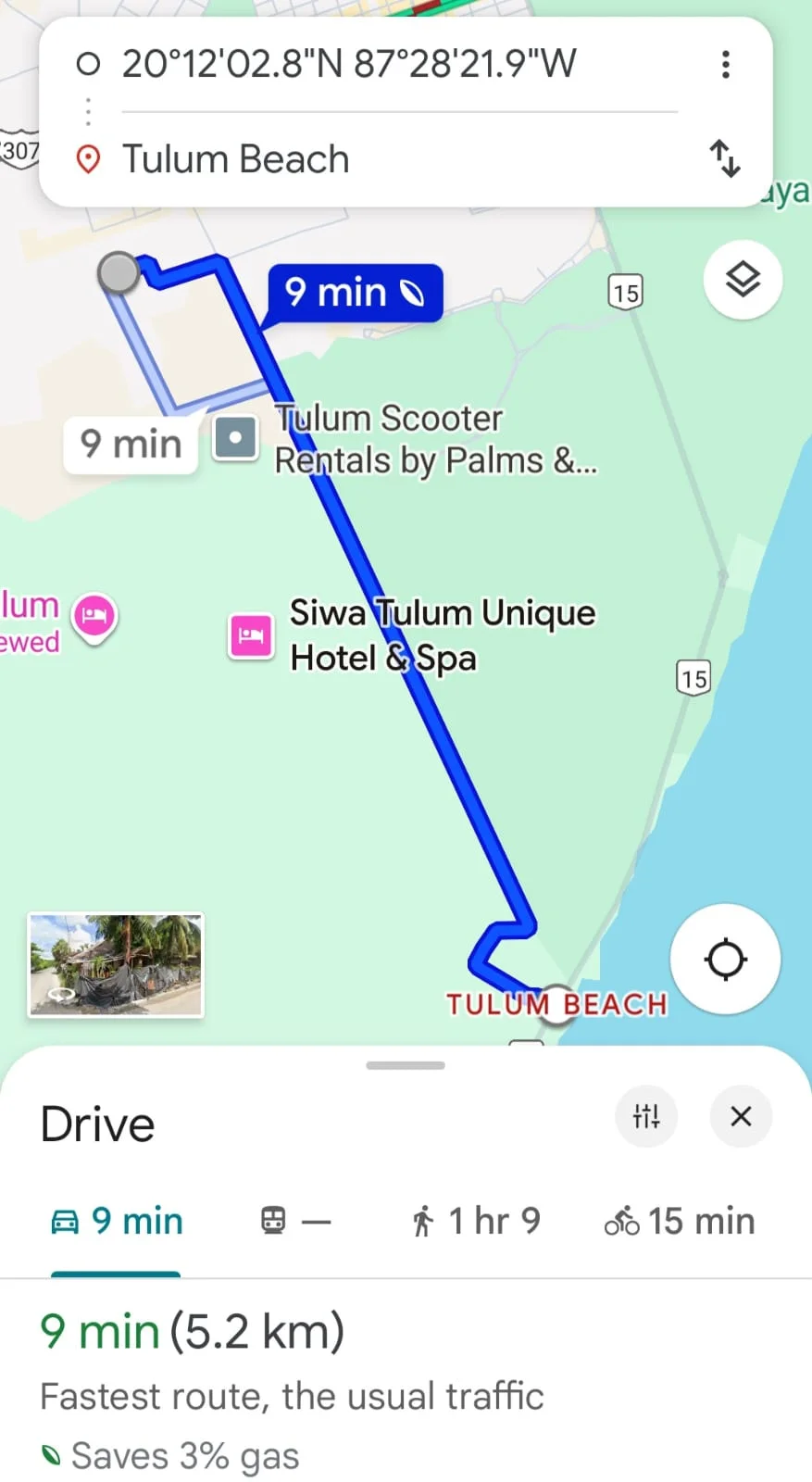The height and width of the screenshot is (1482, 812).
Task: Open Tulum Scooter Rentals map marker
Action: coord(236,438)
